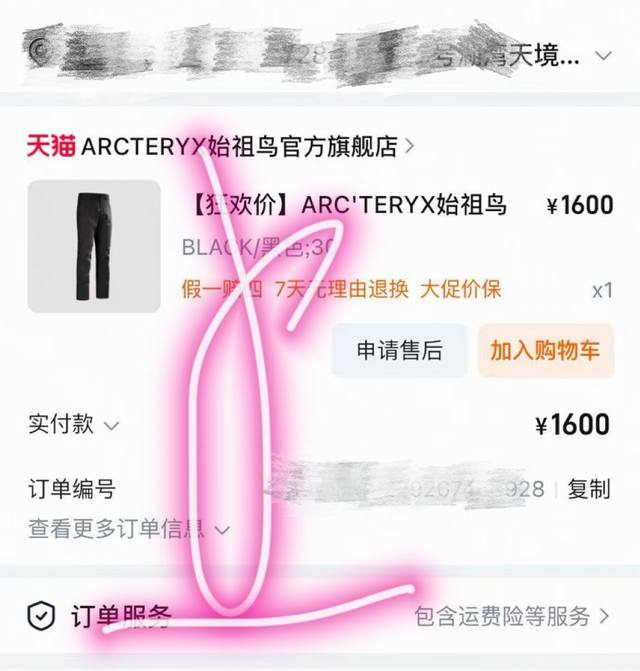Image resolution: width=640 pixels, height=671 pixels.
Task: Open ARCTERYX始祖鸟官方旗舰店 store page
Action: [238, 146]
